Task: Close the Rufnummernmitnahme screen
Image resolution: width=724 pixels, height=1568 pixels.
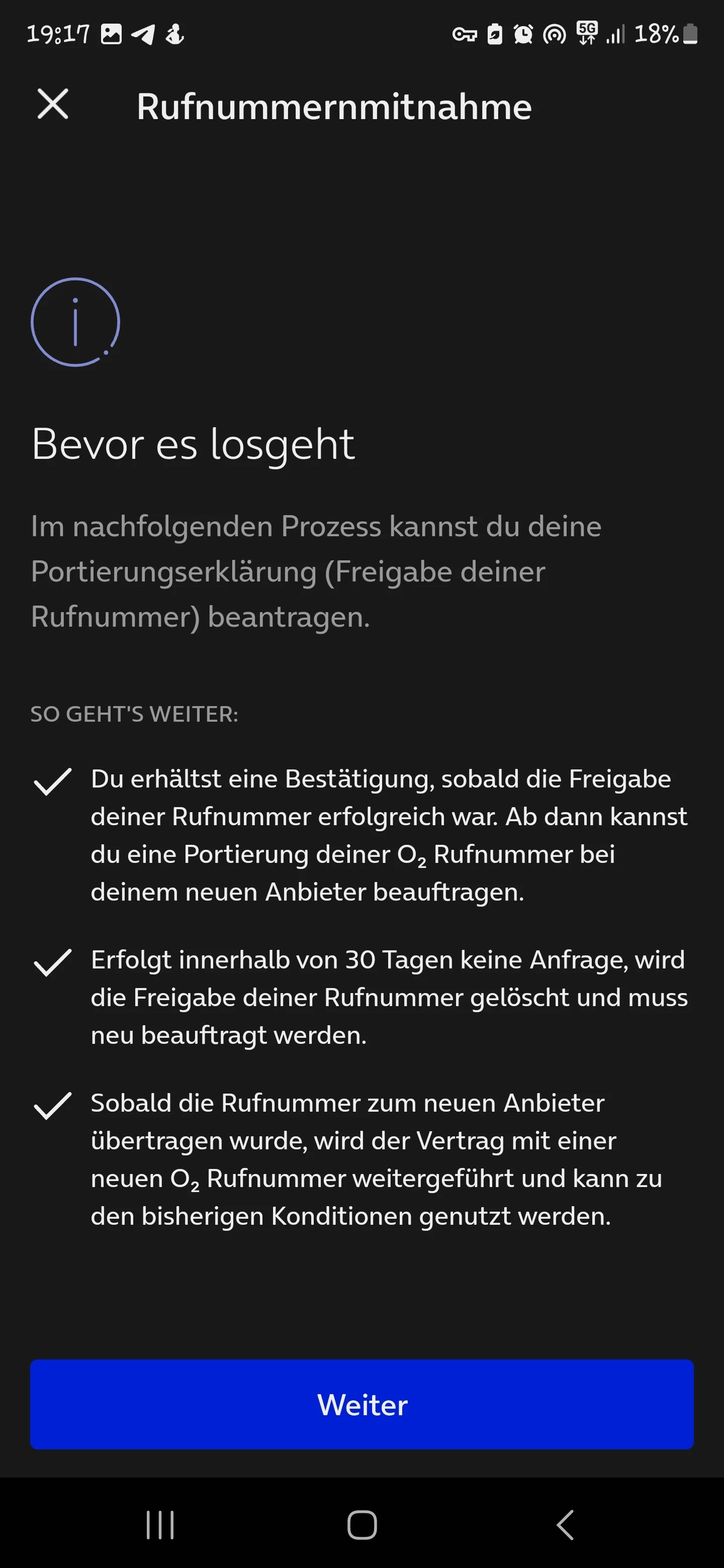Action: [53, 104]
